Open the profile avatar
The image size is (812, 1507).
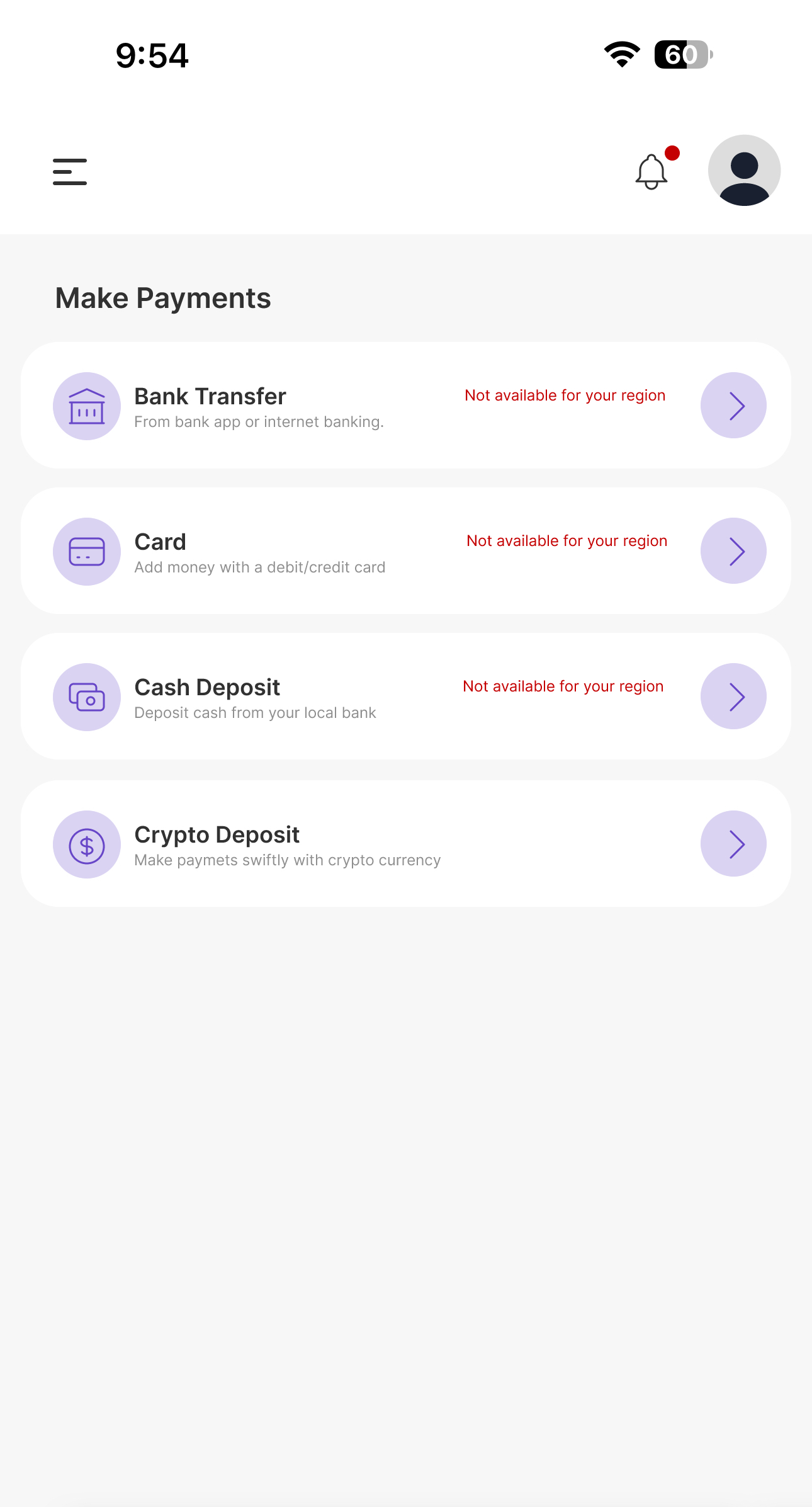coord(744,170)
